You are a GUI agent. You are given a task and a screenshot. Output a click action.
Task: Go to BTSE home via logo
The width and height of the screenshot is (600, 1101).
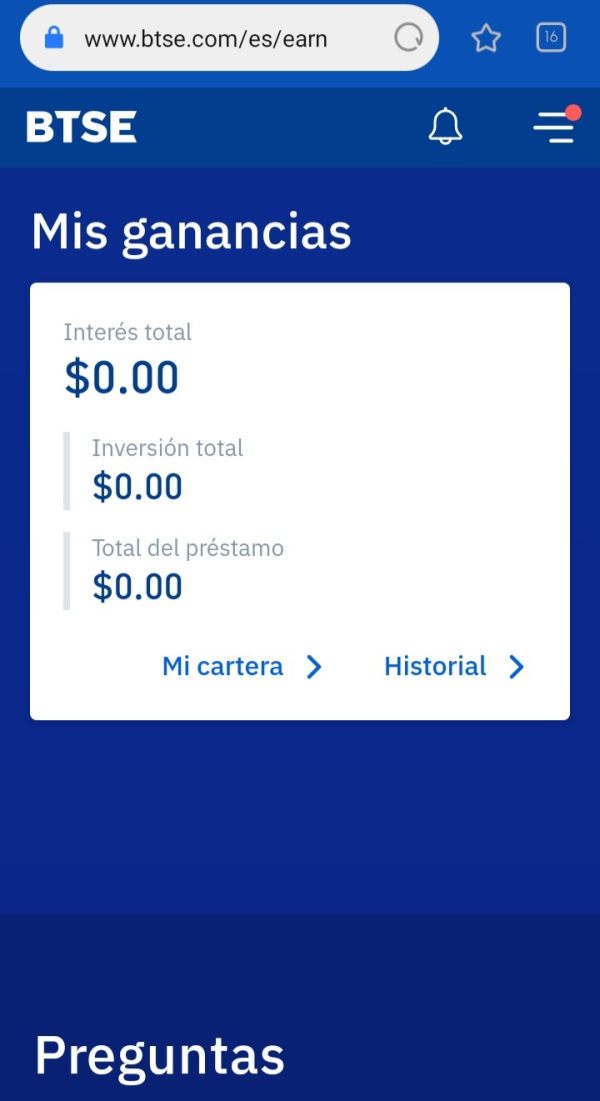(82, 127)
